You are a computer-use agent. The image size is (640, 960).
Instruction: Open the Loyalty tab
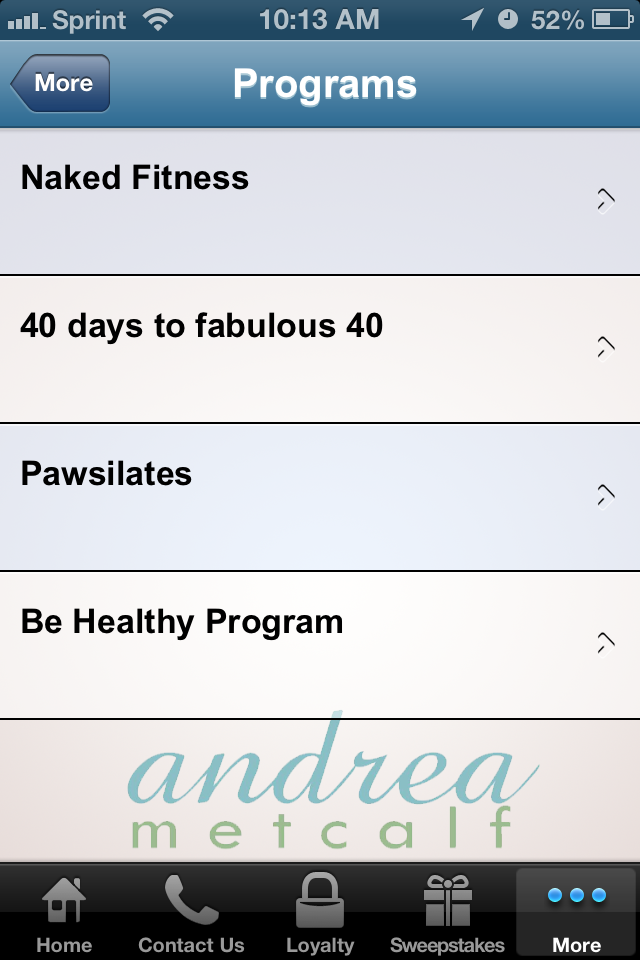click(320, 912)
